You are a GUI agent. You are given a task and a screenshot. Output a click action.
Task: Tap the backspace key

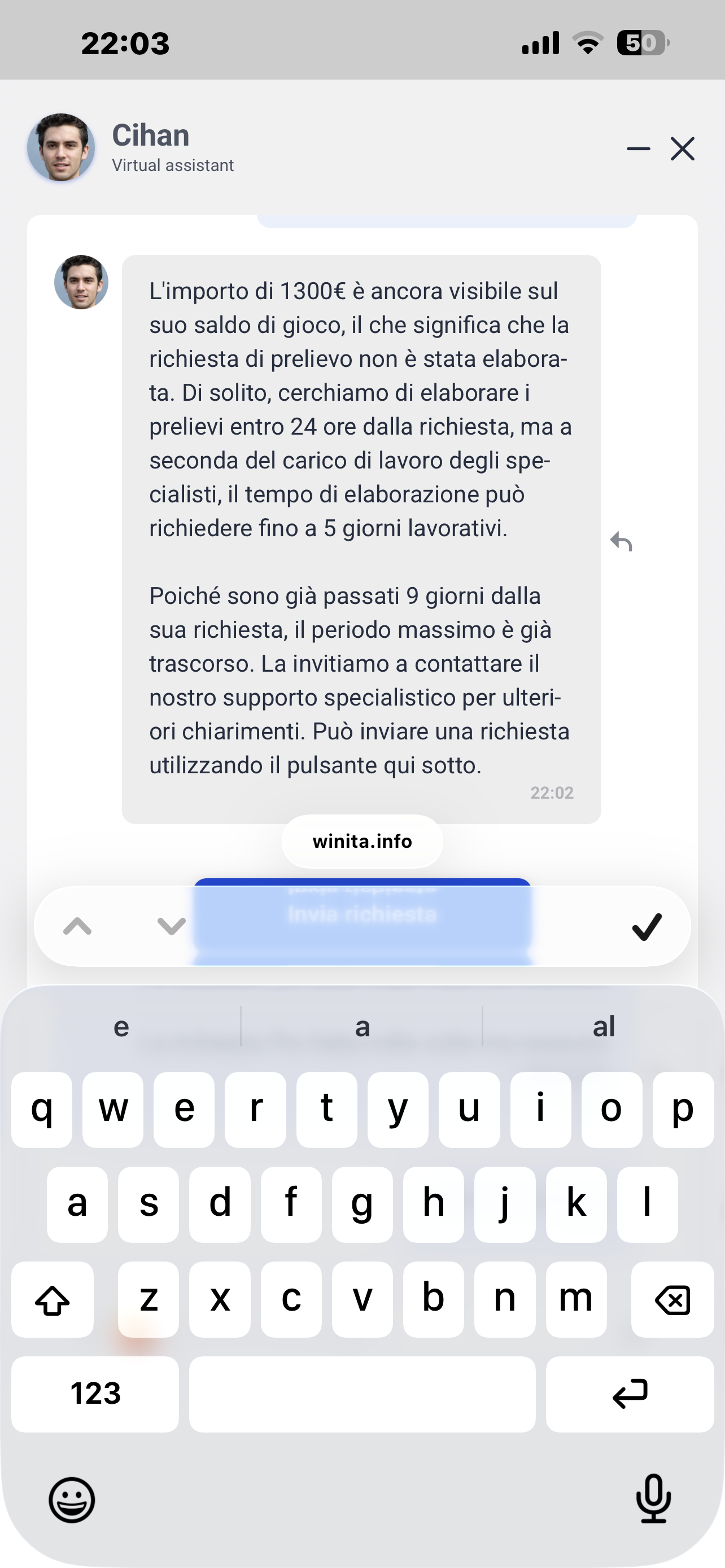click(x=672, y=1299)
